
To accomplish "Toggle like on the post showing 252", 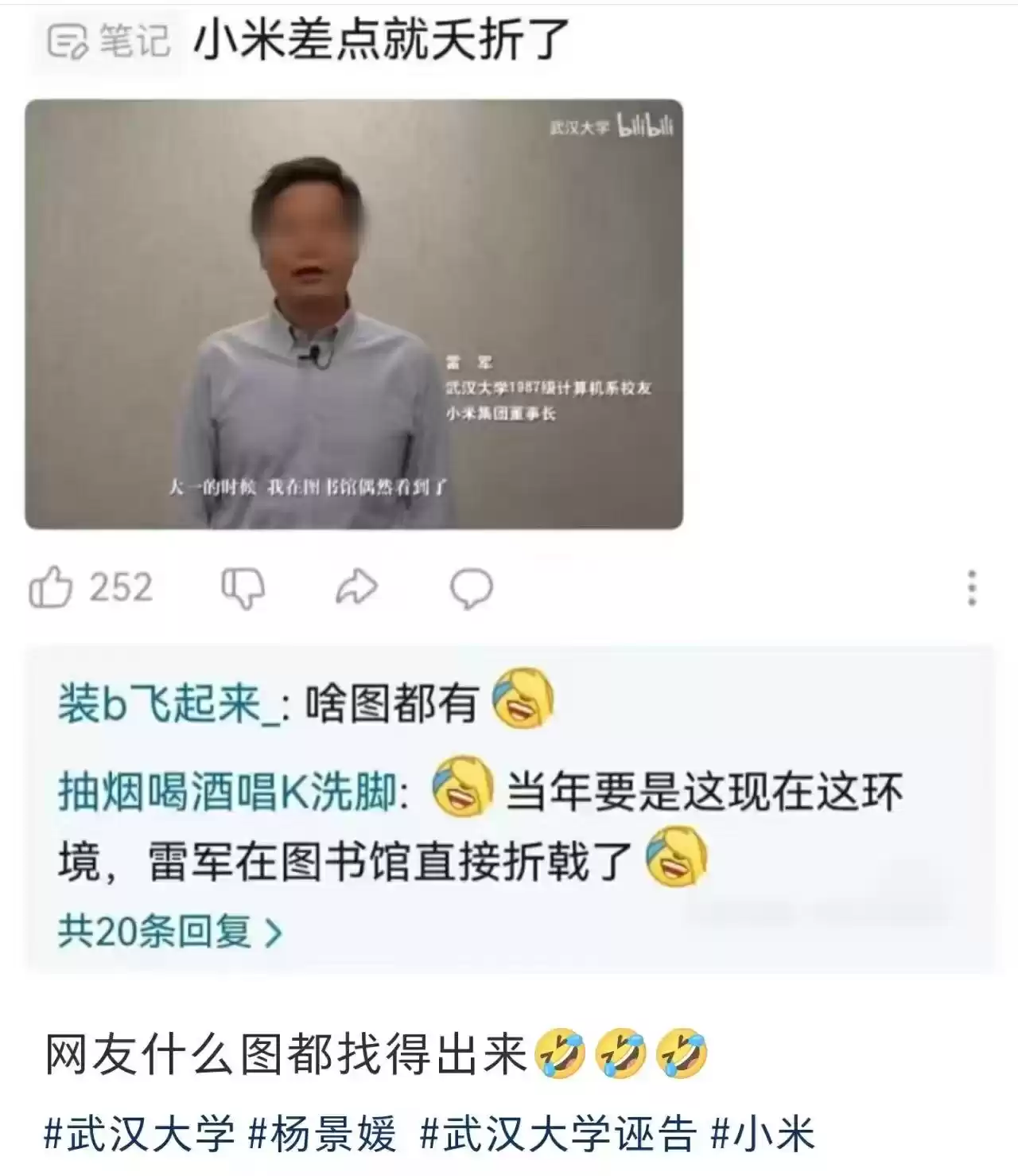I will point(53,586).
